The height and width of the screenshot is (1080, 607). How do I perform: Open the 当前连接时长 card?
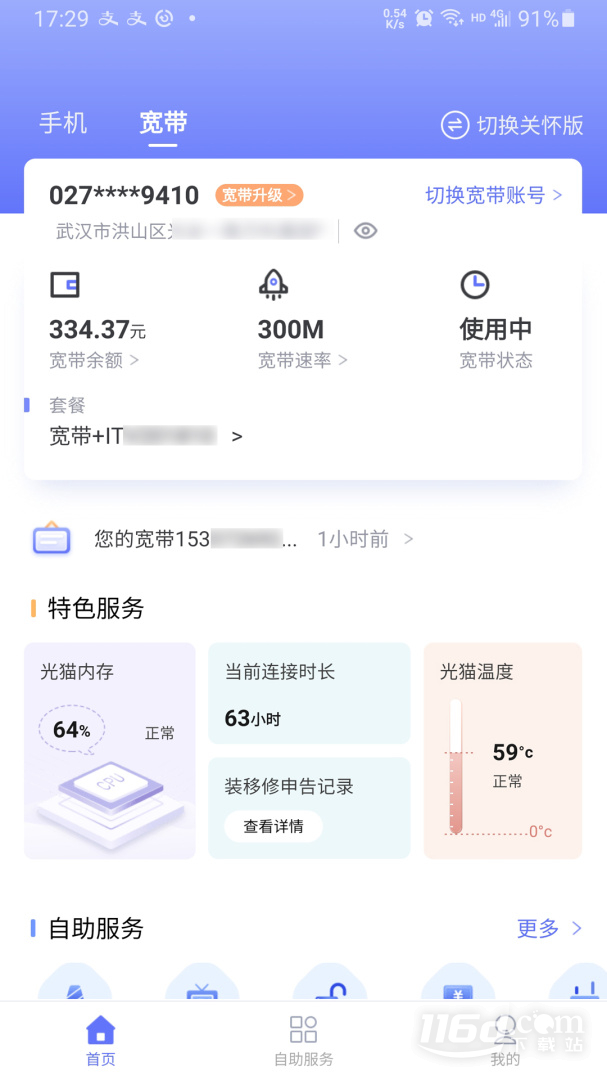[309, 694]
